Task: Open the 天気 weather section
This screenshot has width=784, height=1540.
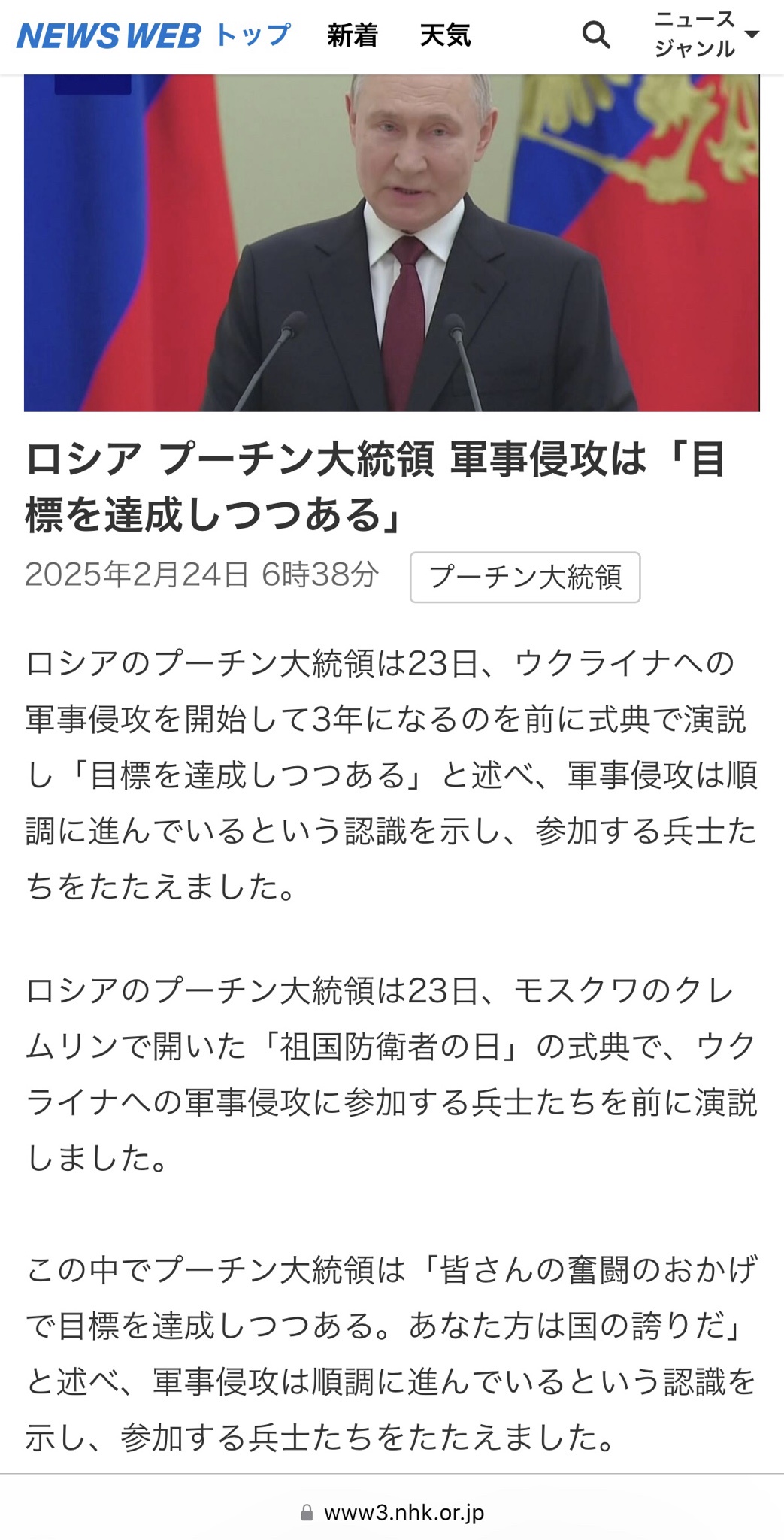Action: point(445,35)
